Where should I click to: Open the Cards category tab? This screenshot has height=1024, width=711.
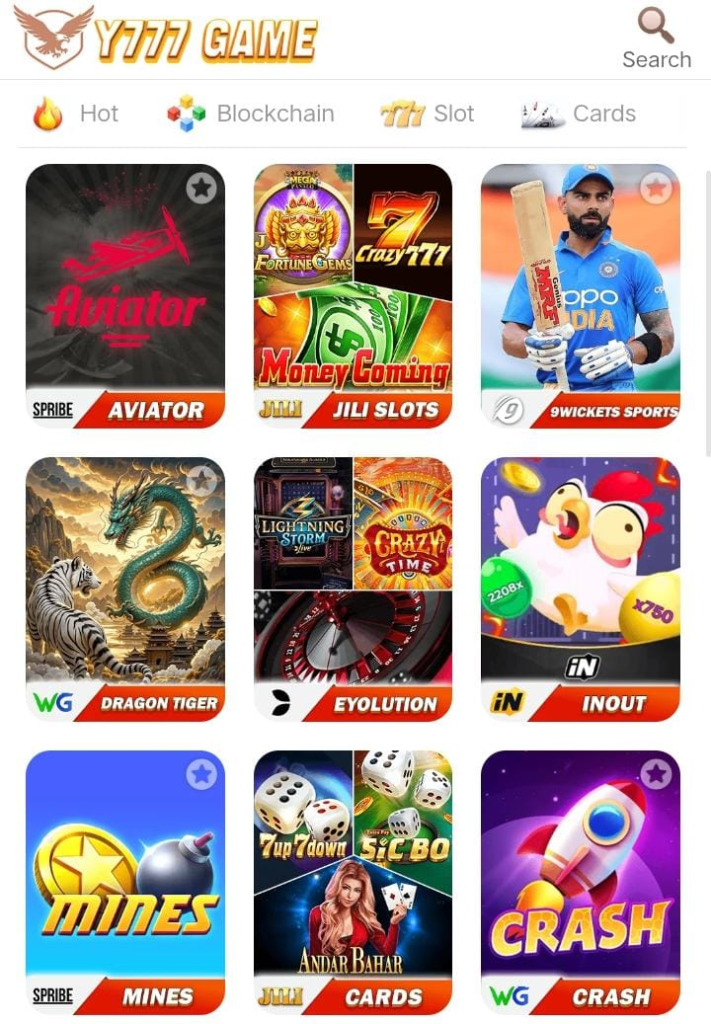[579, 114]
